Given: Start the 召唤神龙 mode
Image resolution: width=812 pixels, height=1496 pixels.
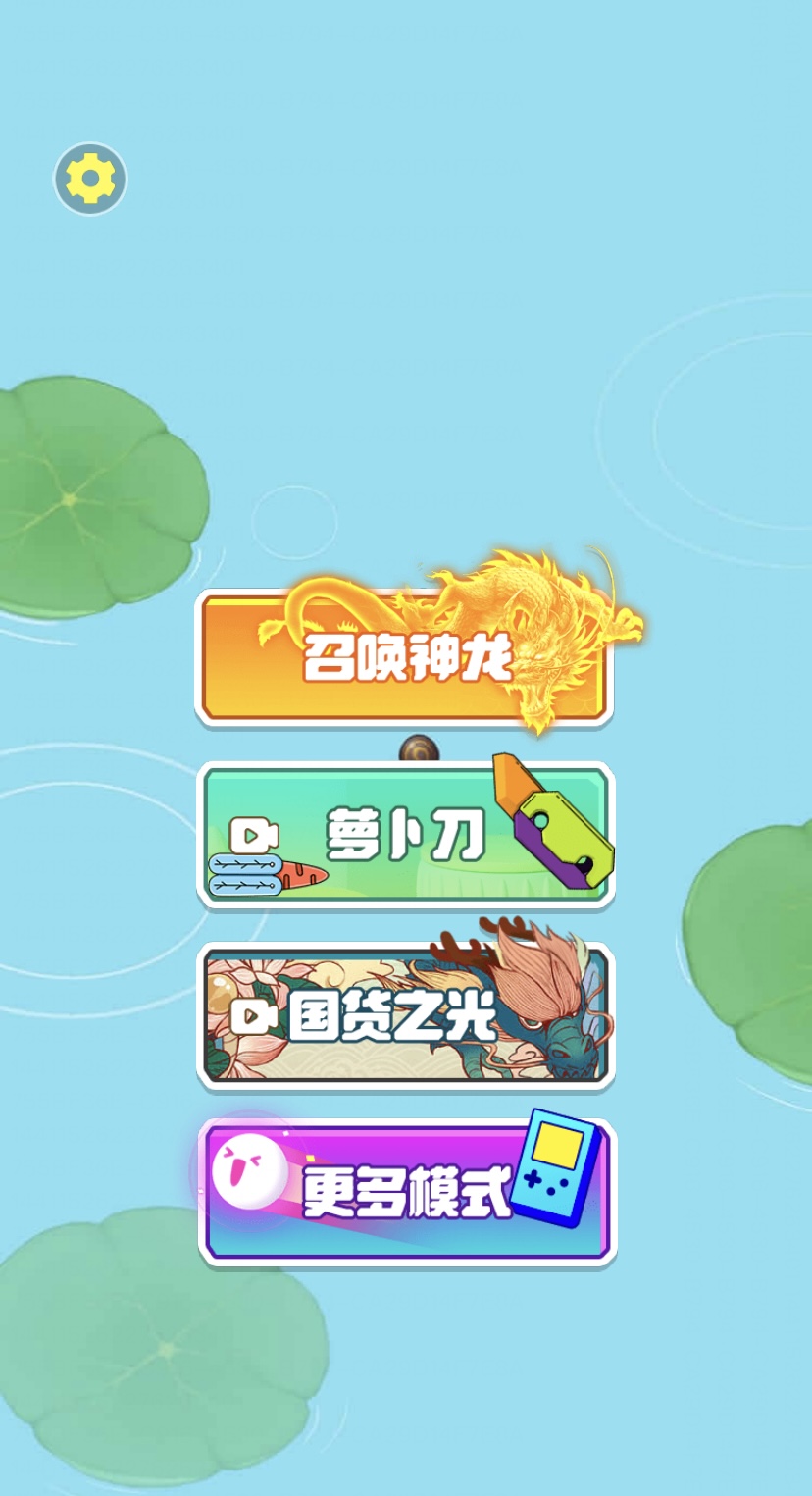Looking at the screenshot, I should (x=405, y=658).
